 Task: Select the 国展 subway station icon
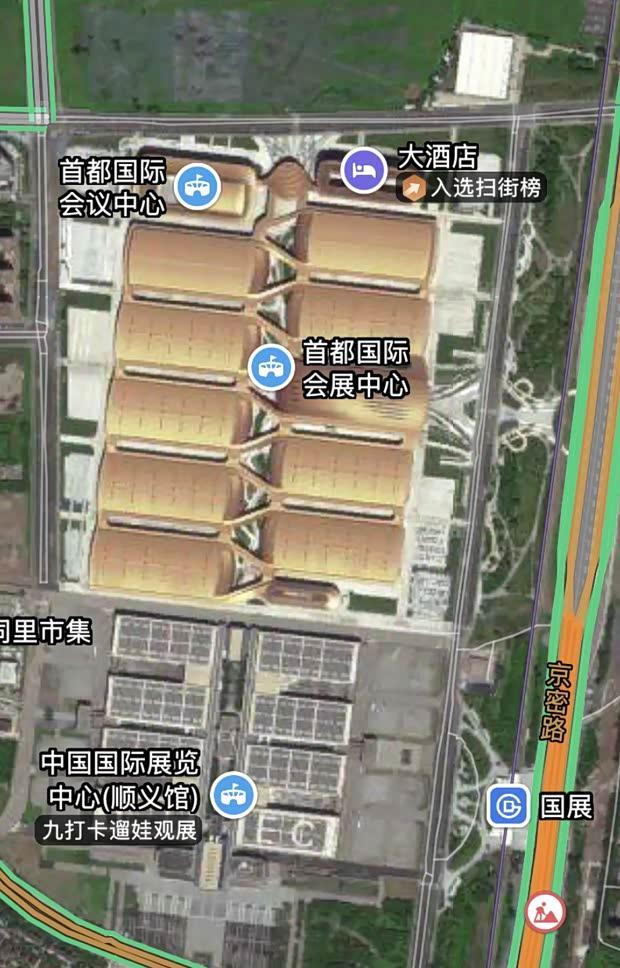pyautogui.click(x=509, y=805)
